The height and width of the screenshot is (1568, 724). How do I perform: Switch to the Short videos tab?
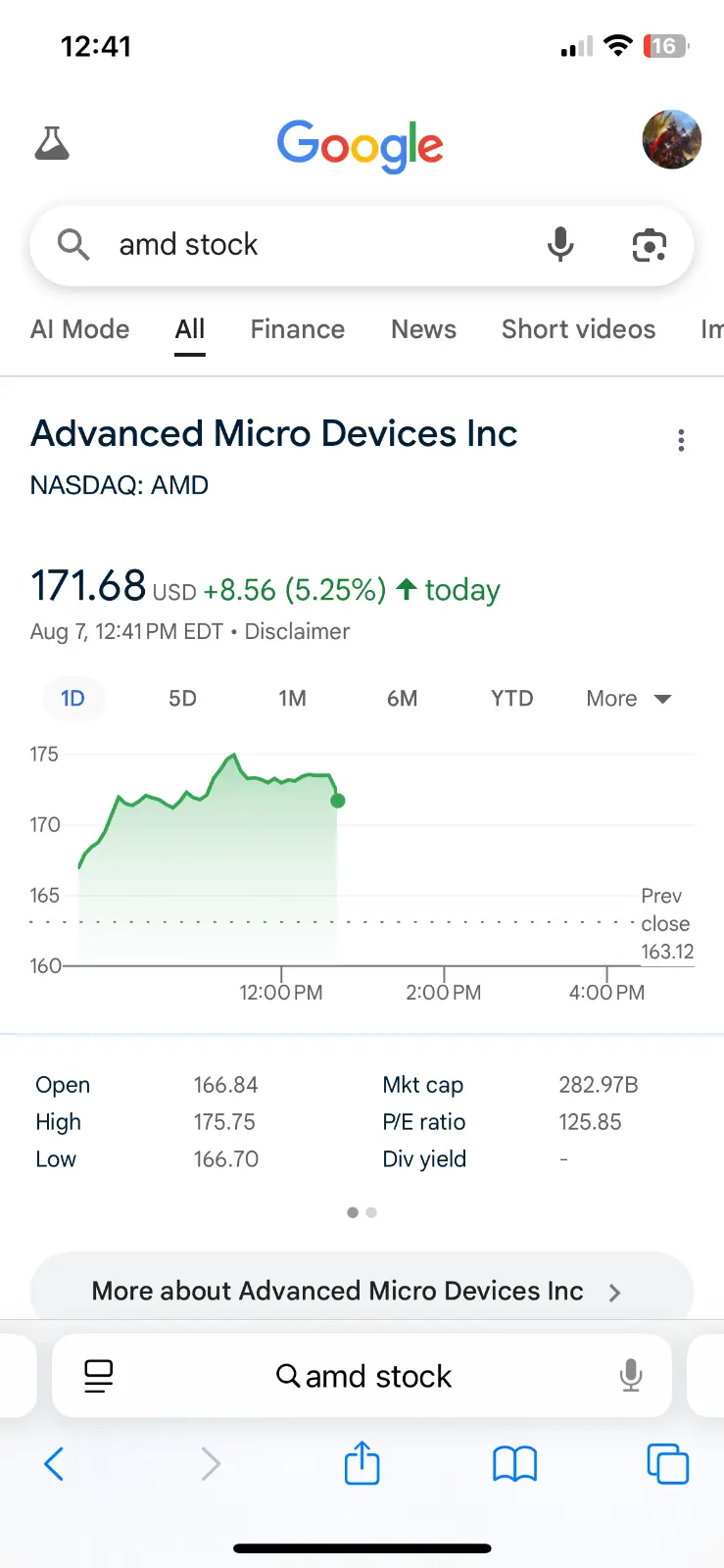(x=578, y=329)
